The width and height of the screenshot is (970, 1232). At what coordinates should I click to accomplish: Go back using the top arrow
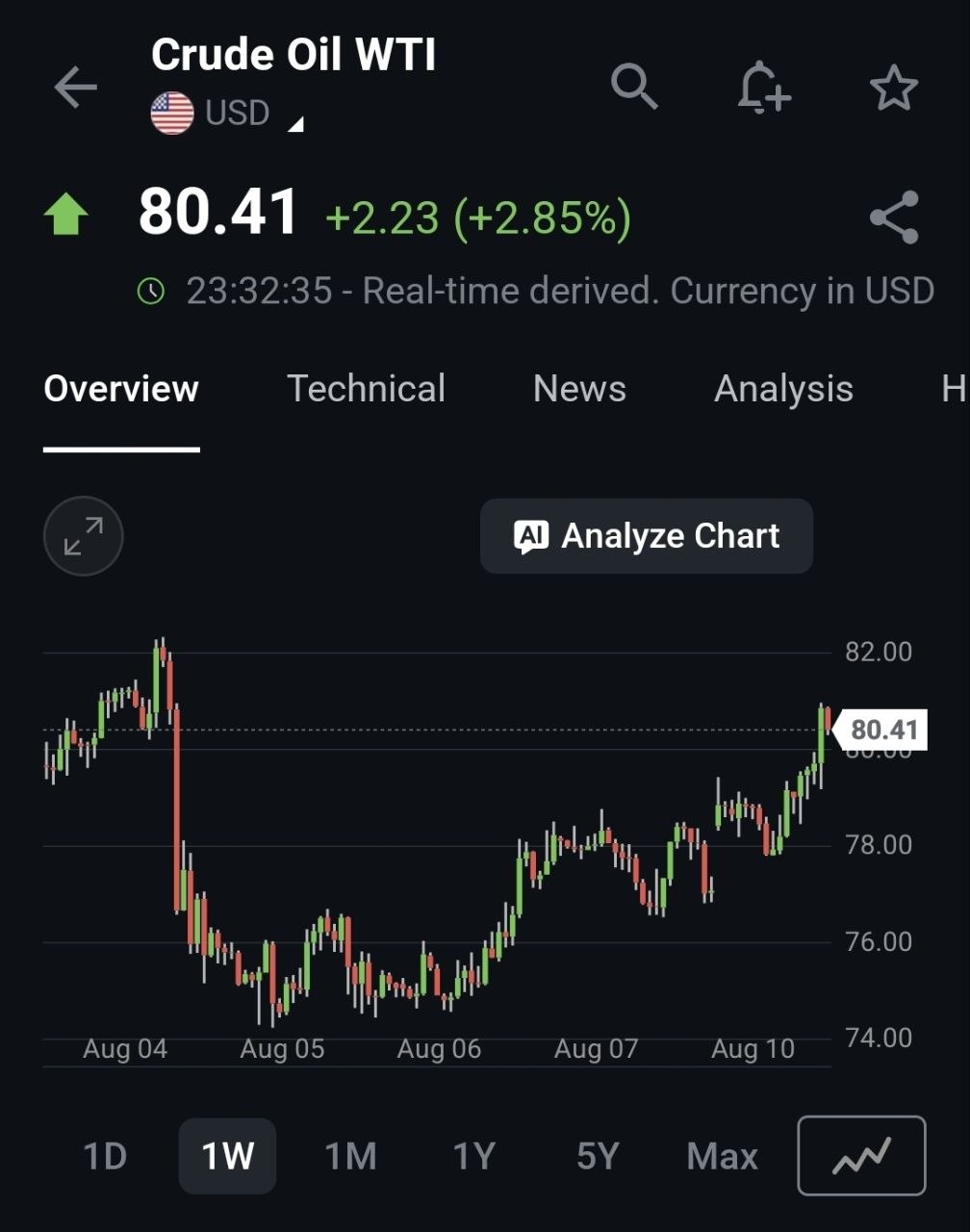pos(75,88)
